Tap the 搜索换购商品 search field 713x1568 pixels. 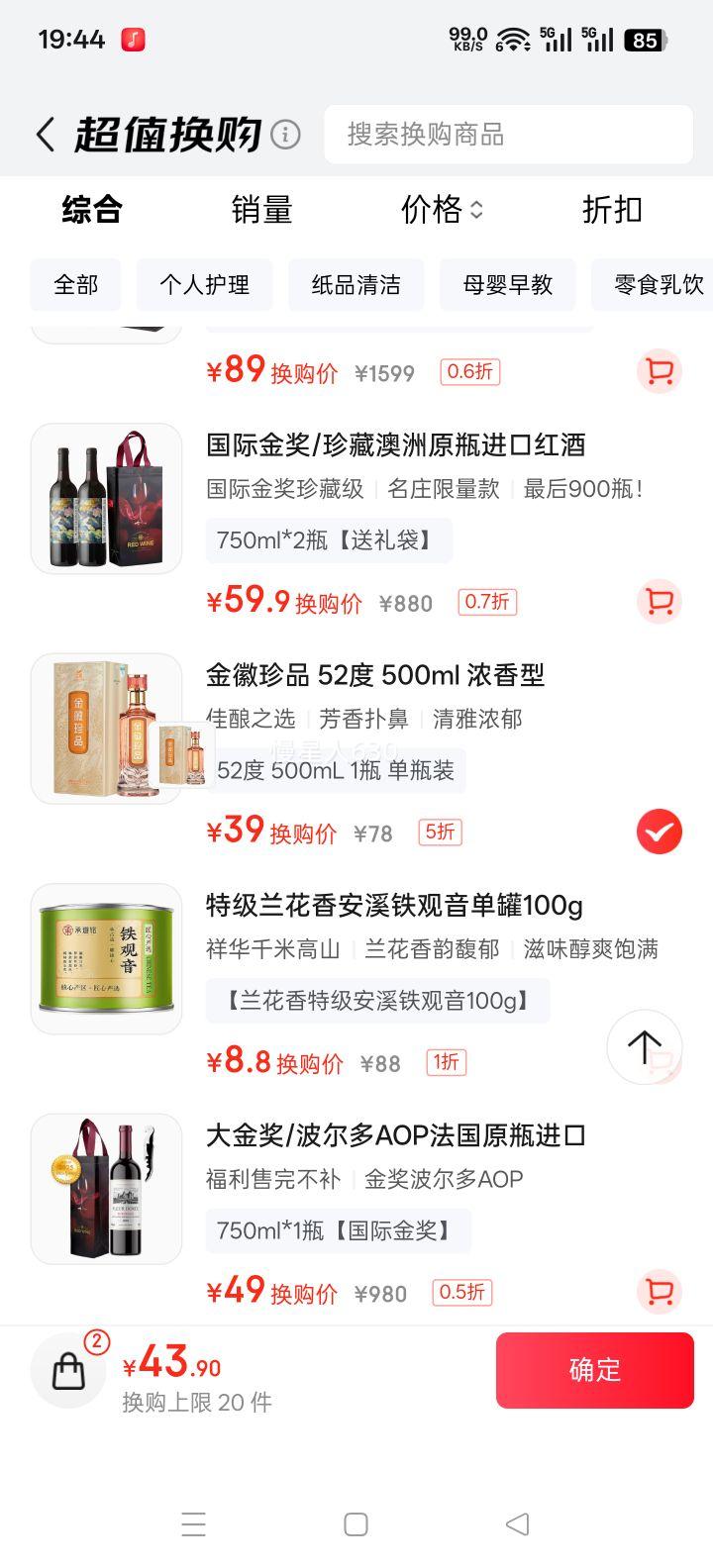(x=508, y=135)
